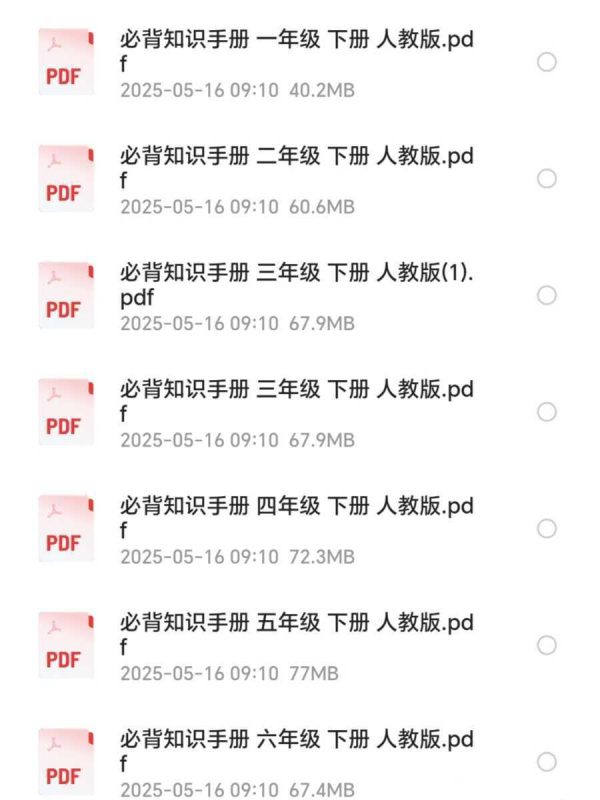The height and width of the screenshot is (800, 600).
Task: Select radio button for 三年级 人教版.pdf without (1)
Action: 547,412
